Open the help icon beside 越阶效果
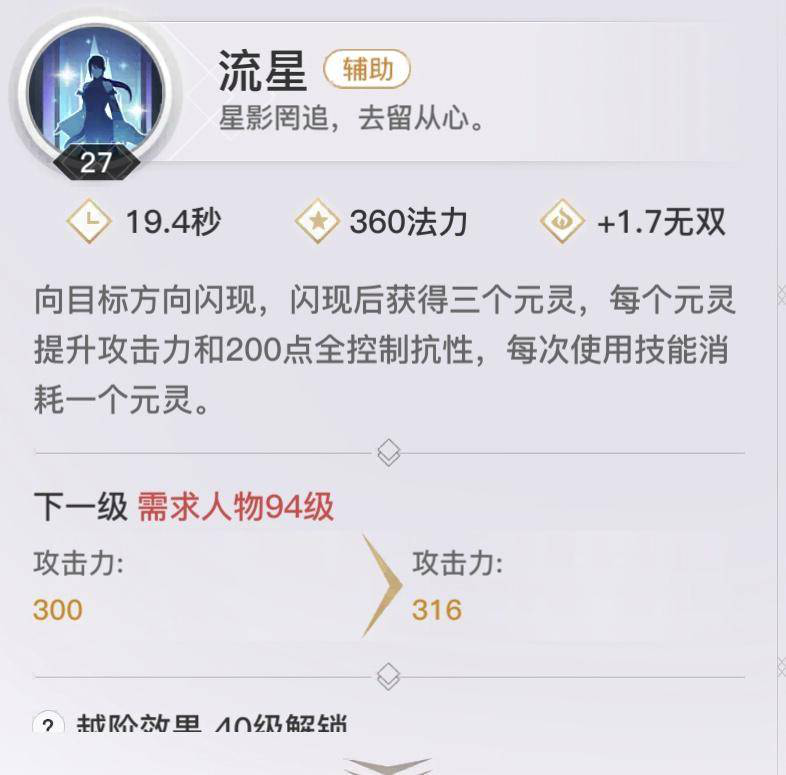This screenshot has width=786, height=775. click(47, 724)
